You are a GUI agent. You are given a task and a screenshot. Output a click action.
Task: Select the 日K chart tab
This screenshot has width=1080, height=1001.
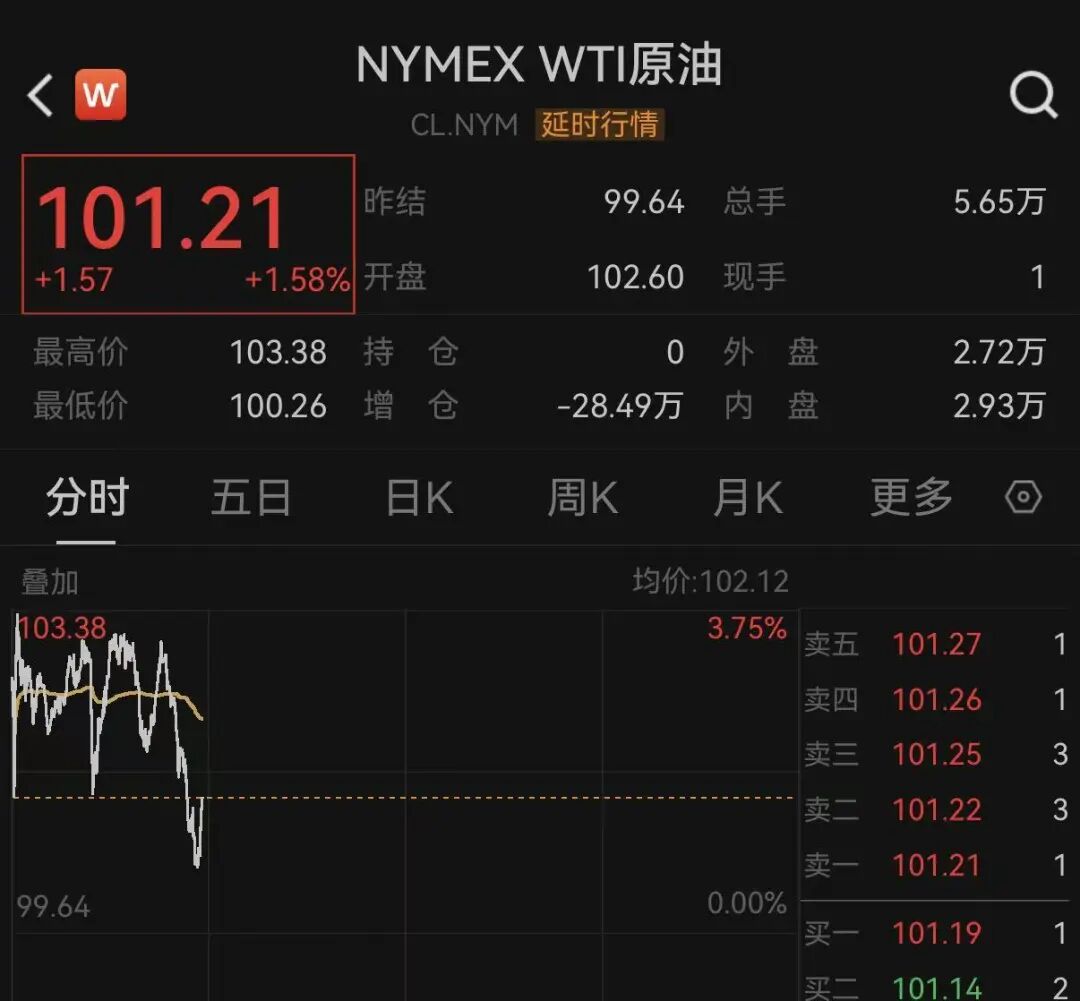click(x=419, y=497)
